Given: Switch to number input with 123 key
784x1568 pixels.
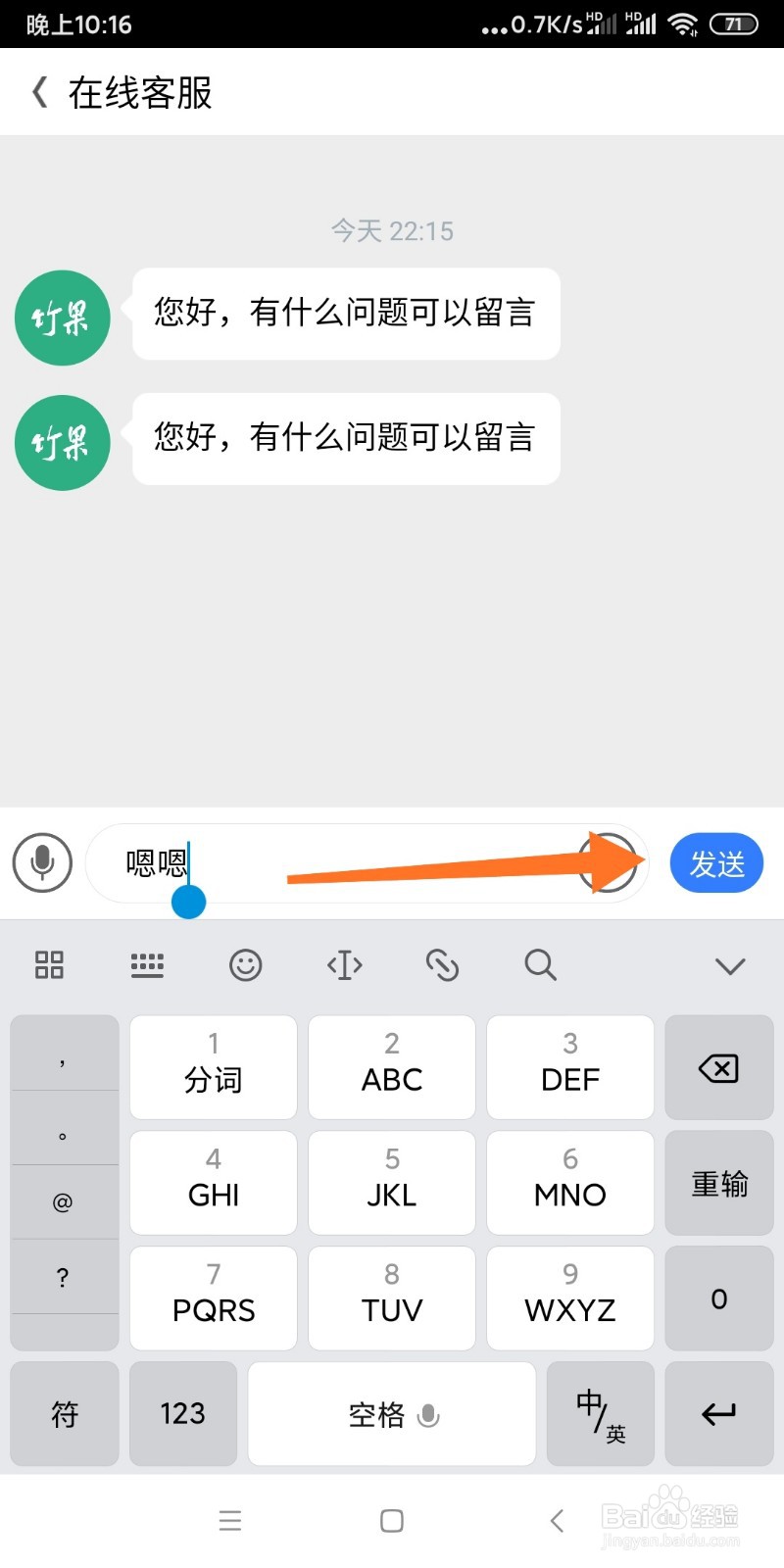Looking at the screenshot, I should coord(182,1414).
